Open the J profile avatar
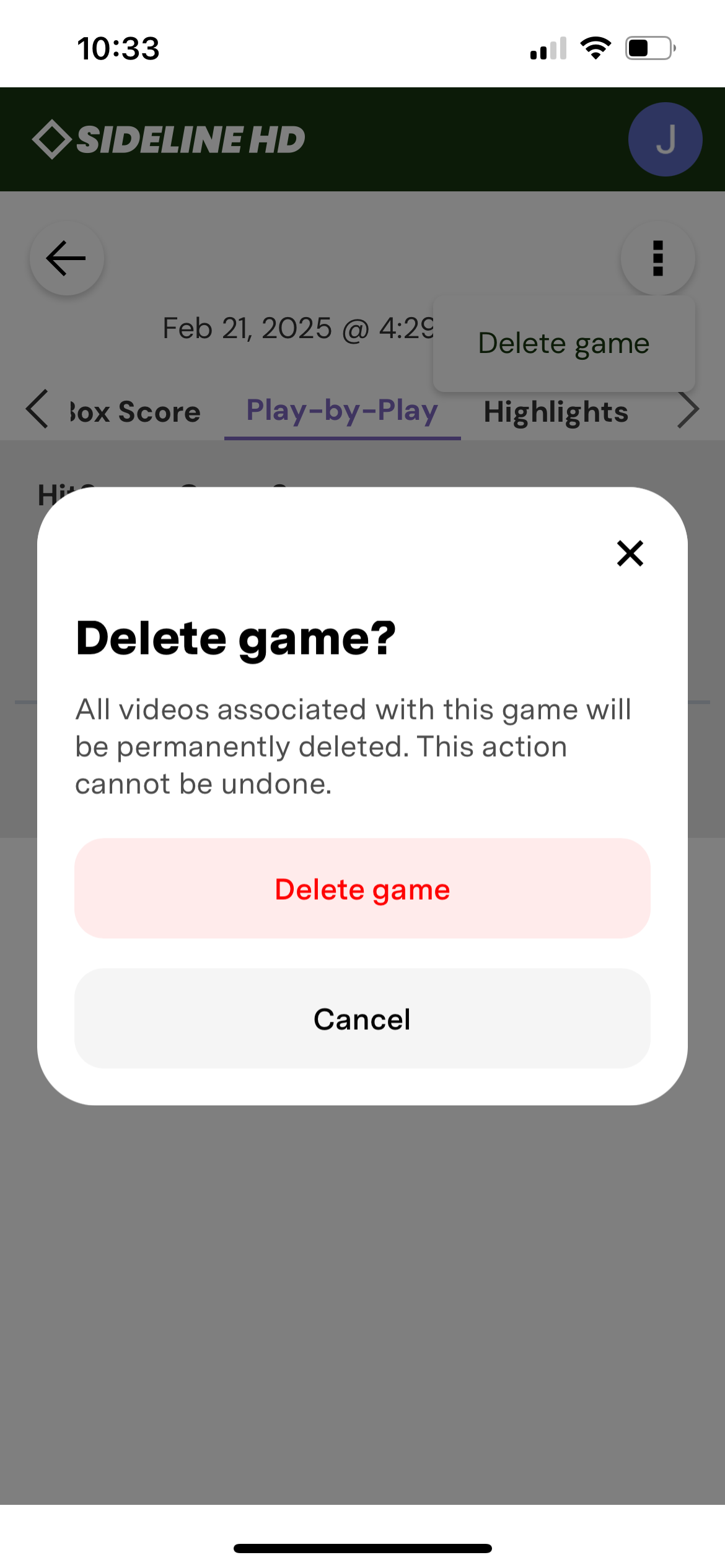The image size is (725, 1568). pyautogui.click(x=665, y=139)
